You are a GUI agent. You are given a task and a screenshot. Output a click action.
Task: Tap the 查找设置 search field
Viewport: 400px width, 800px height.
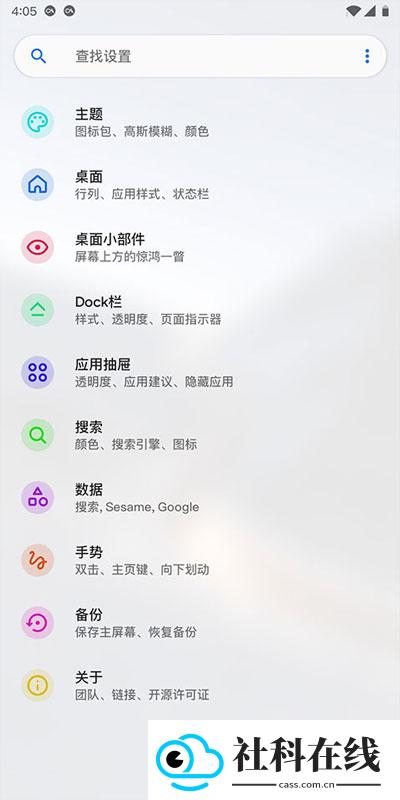pyautogui.click(x=200, y=56)
